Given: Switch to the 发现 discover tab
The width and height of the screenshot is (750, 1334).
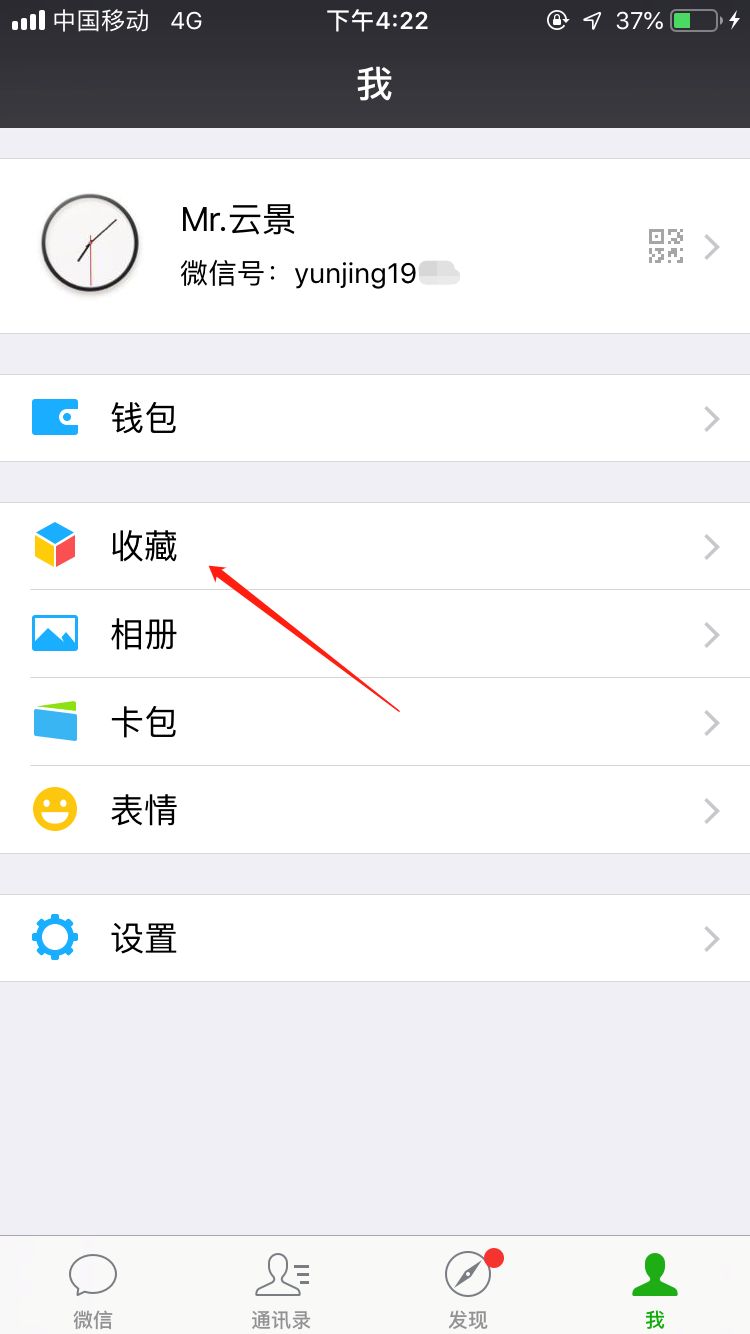Looking at the screenshot, I should pos(468,1288).
